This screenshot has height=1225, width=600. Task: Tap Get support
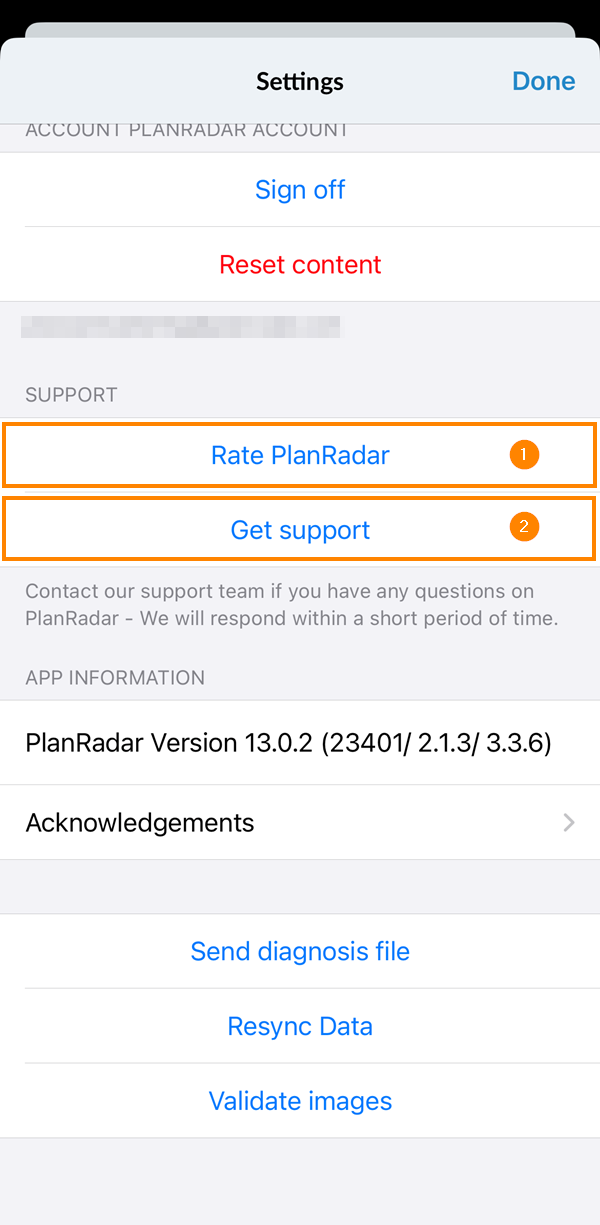(300, 530)
